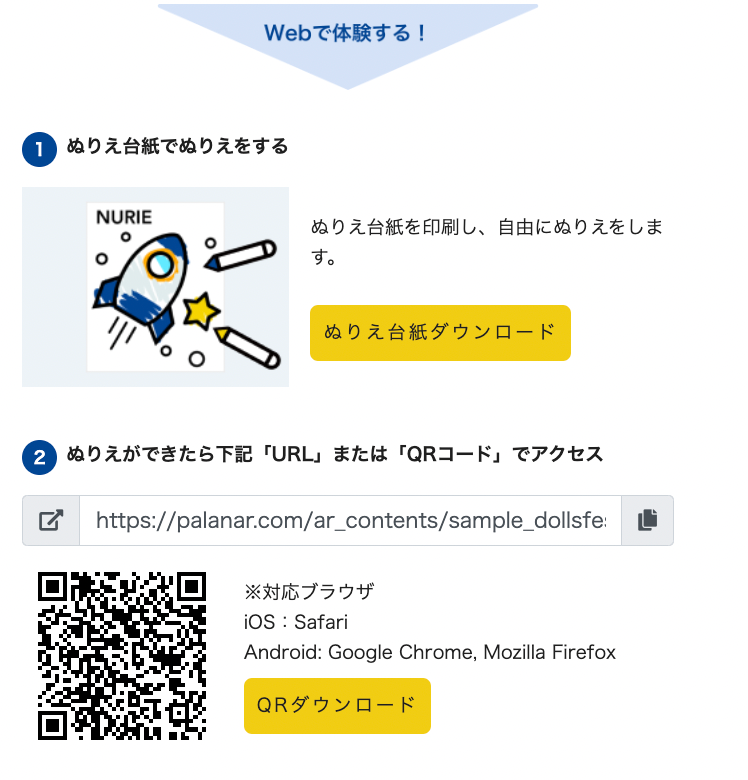Select the palanar.com URL field
This screenshot has height=780, width=748.
350,520
